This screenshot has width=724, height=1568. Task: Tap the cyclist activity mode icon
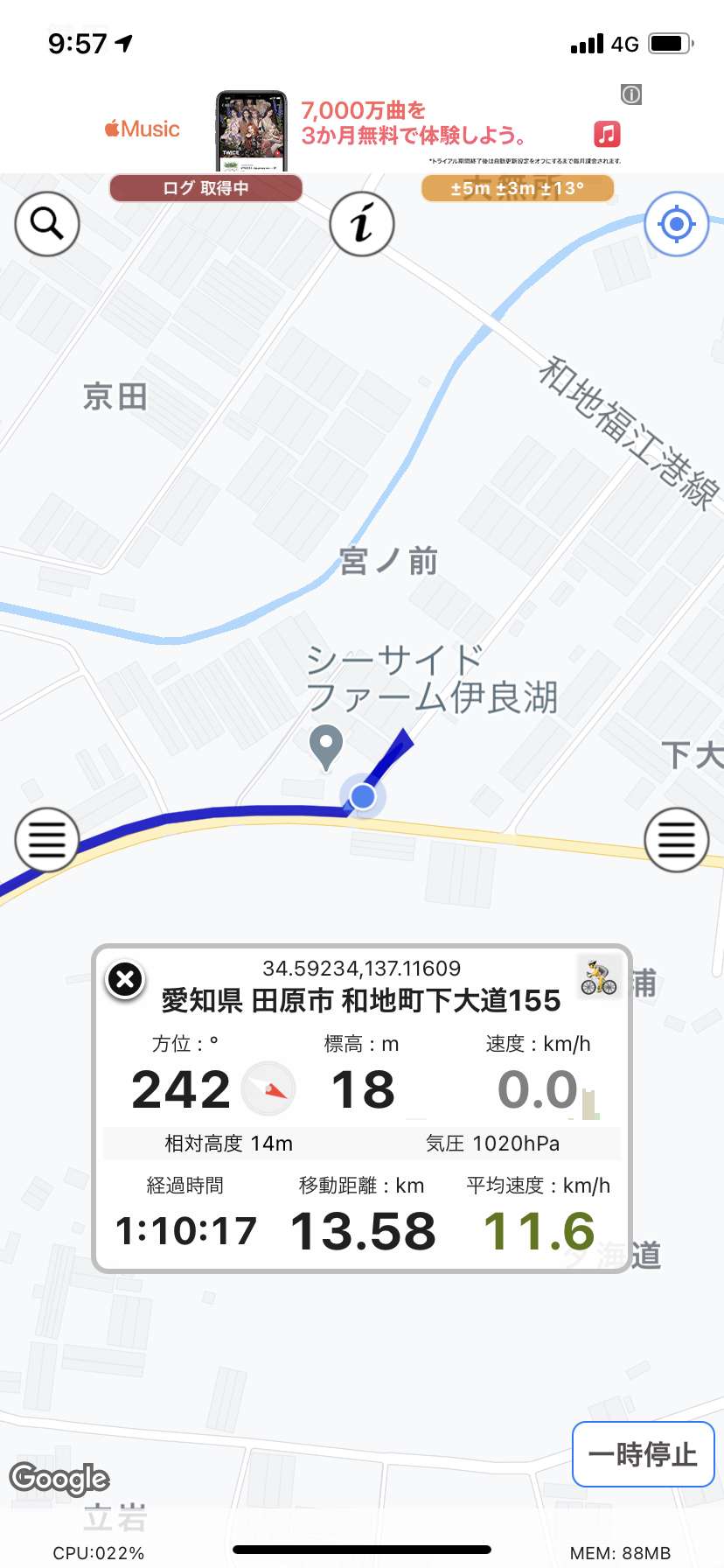click(599, 977)
